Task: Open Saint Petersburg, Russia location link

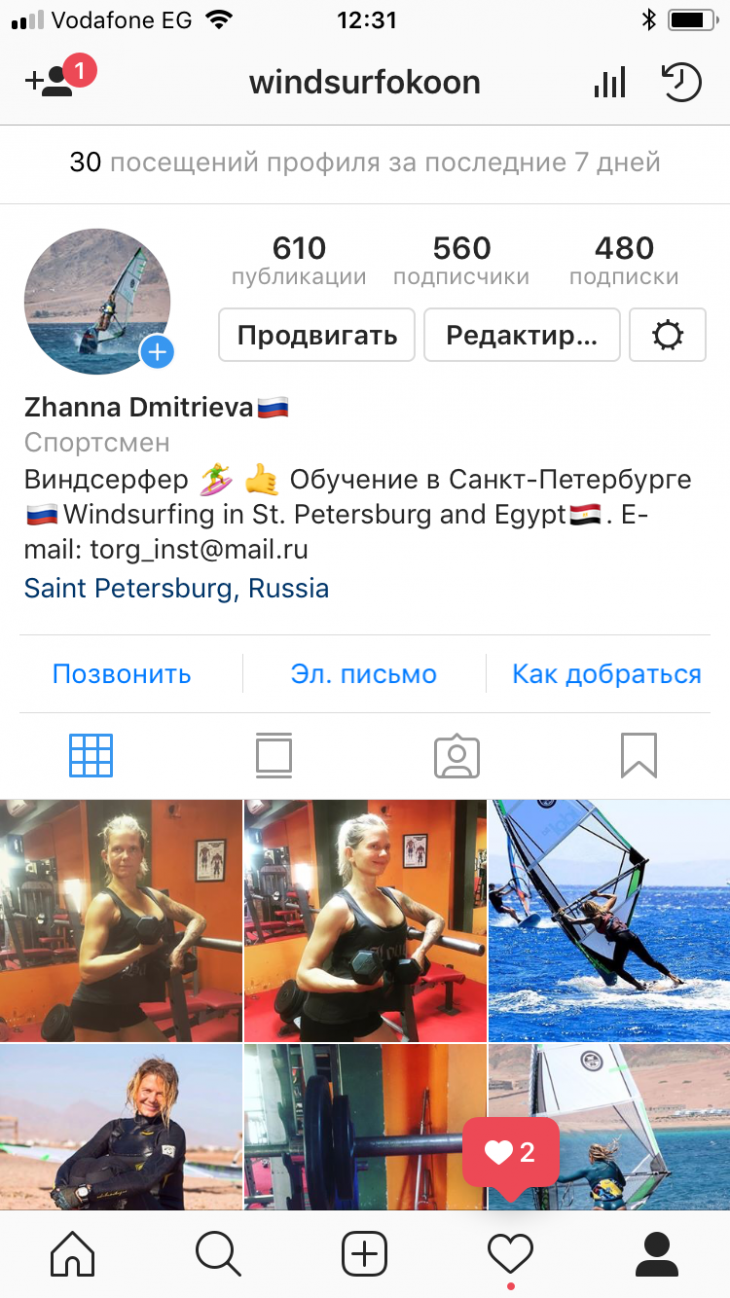Action: pyautogui.click(x=176, y=587)
